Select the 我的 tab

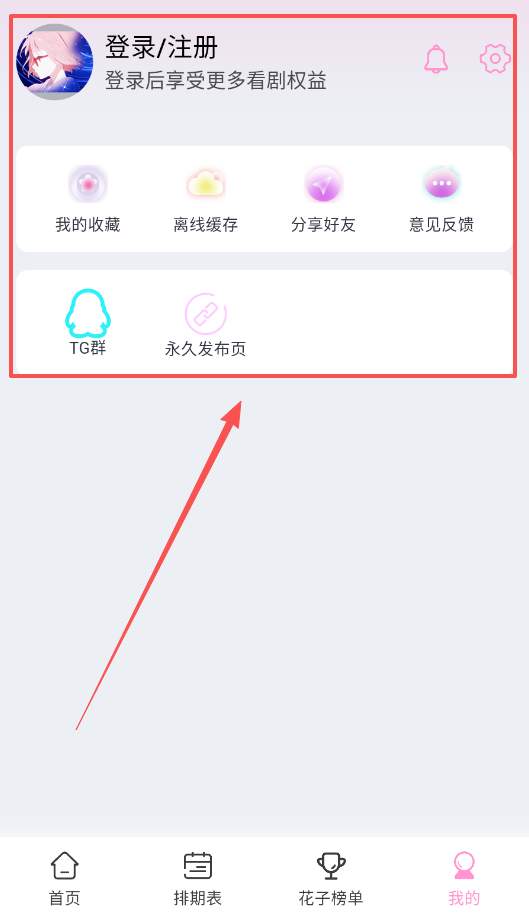464,878
